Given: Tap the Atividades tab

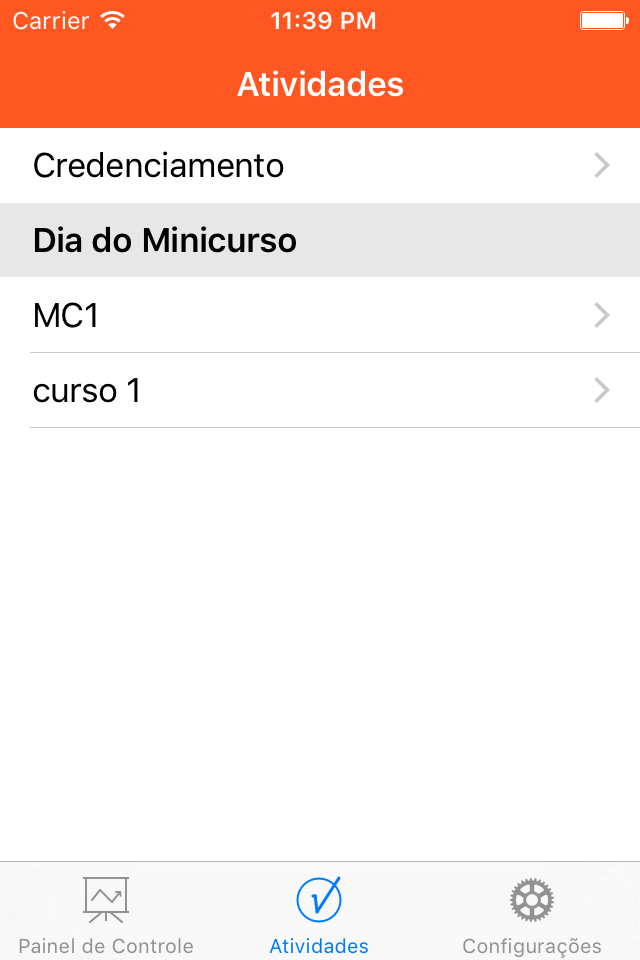Looking at the screenshot, I should point(319,914).
